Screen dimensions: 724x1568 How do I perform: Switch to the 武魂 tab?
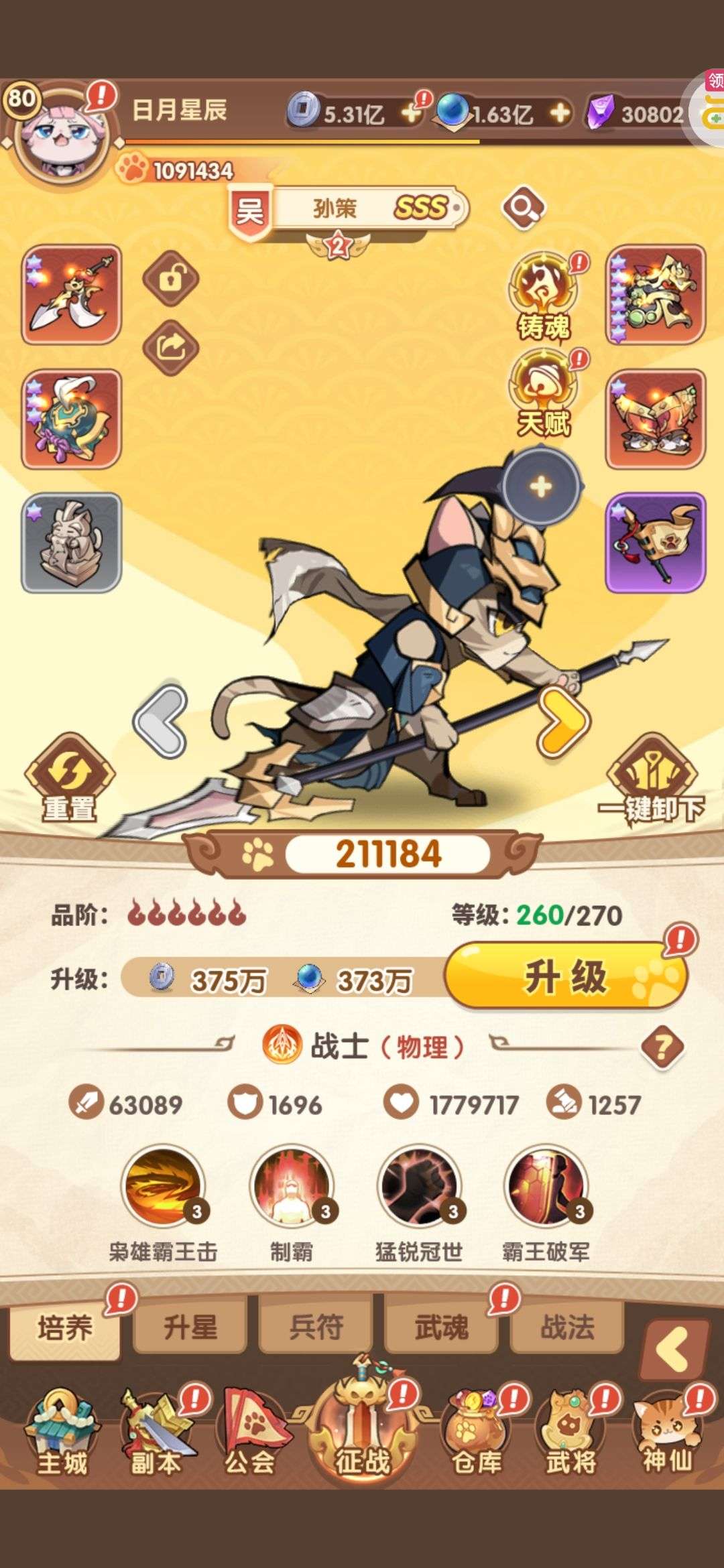(x=442, y=1327)
